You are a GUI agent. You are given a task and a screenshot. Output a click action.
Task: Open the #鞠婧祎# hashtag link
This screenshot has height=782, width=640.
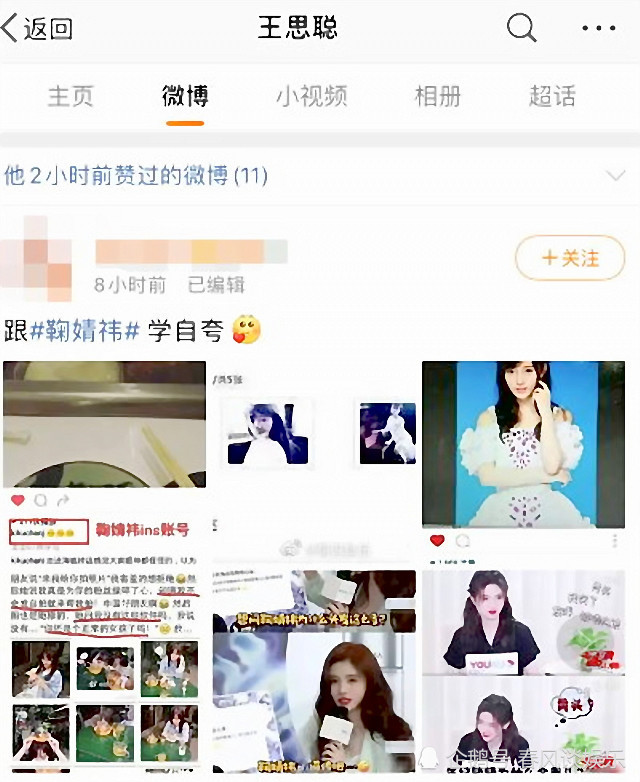(x=84, y=330)
